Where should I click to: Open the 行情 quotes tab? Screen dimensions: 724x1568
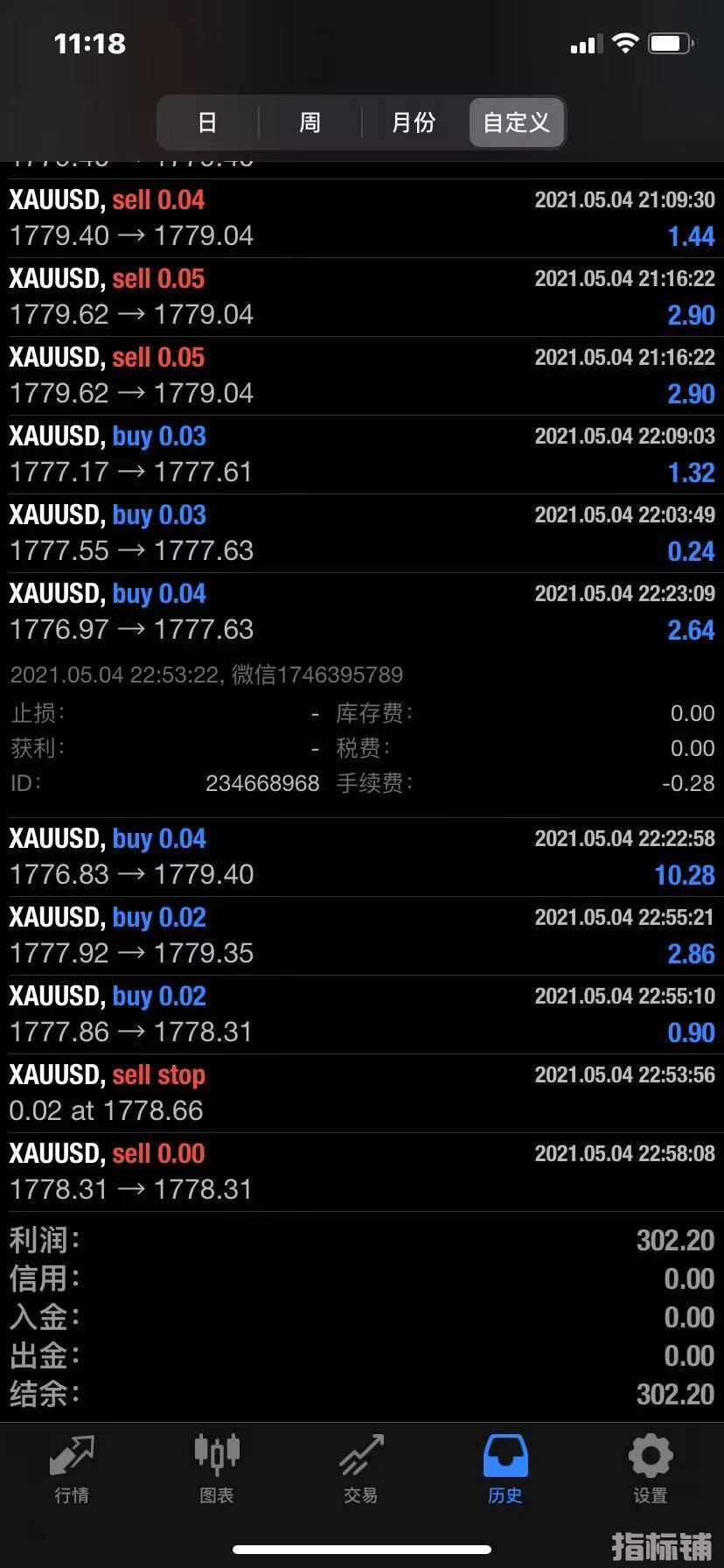pos(72,1469)
